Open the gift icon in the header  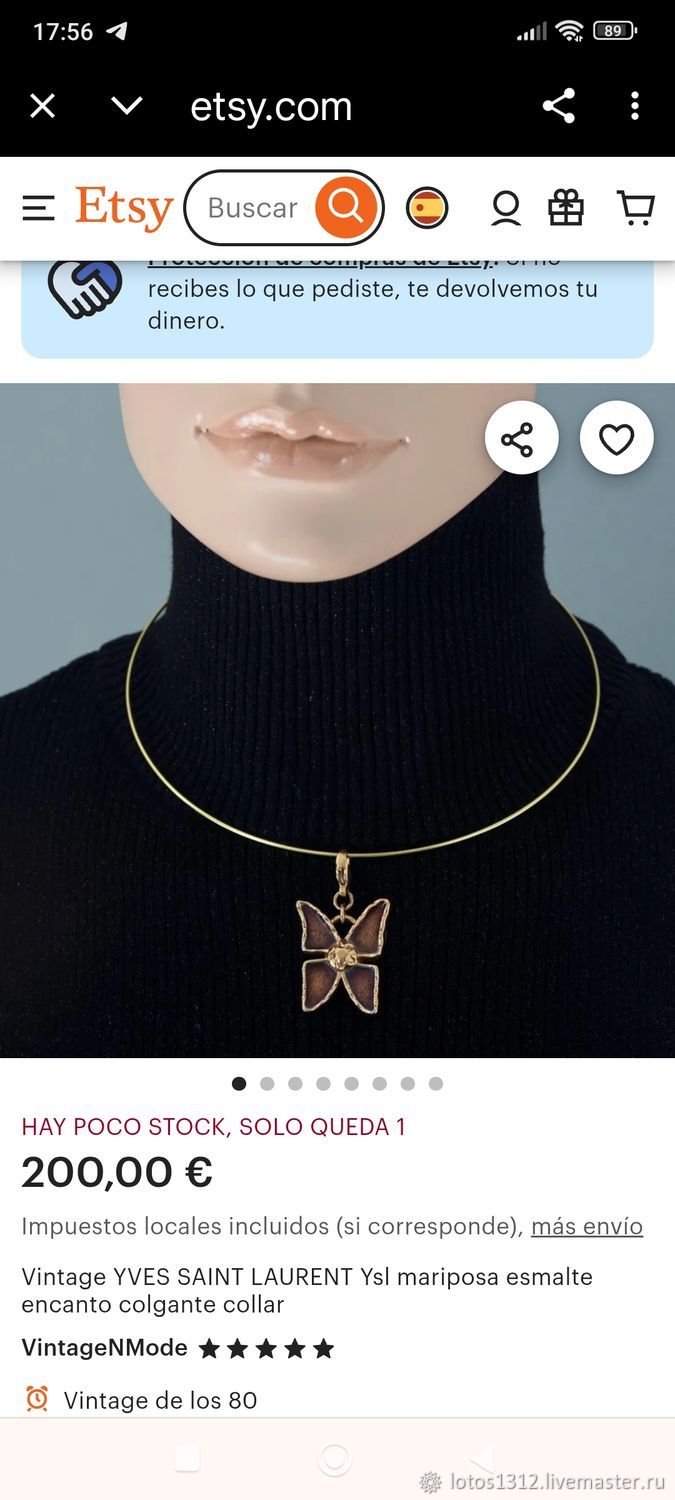click(566, 208)
